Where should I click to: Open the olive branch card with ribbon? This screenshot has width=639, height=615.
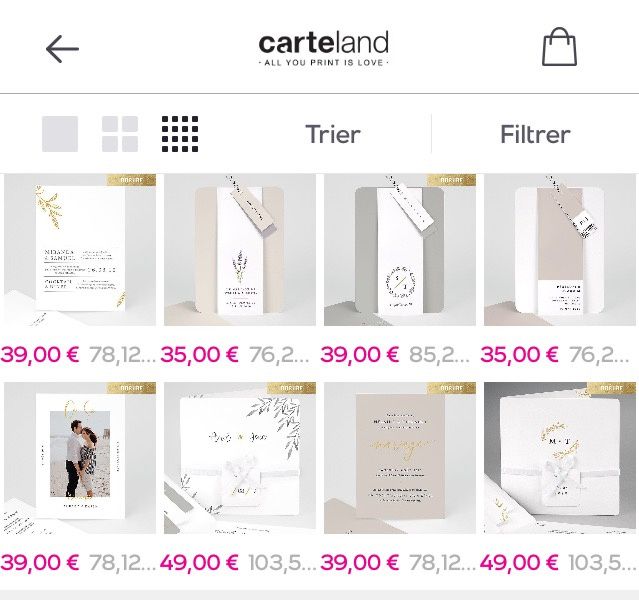(240, 458)
